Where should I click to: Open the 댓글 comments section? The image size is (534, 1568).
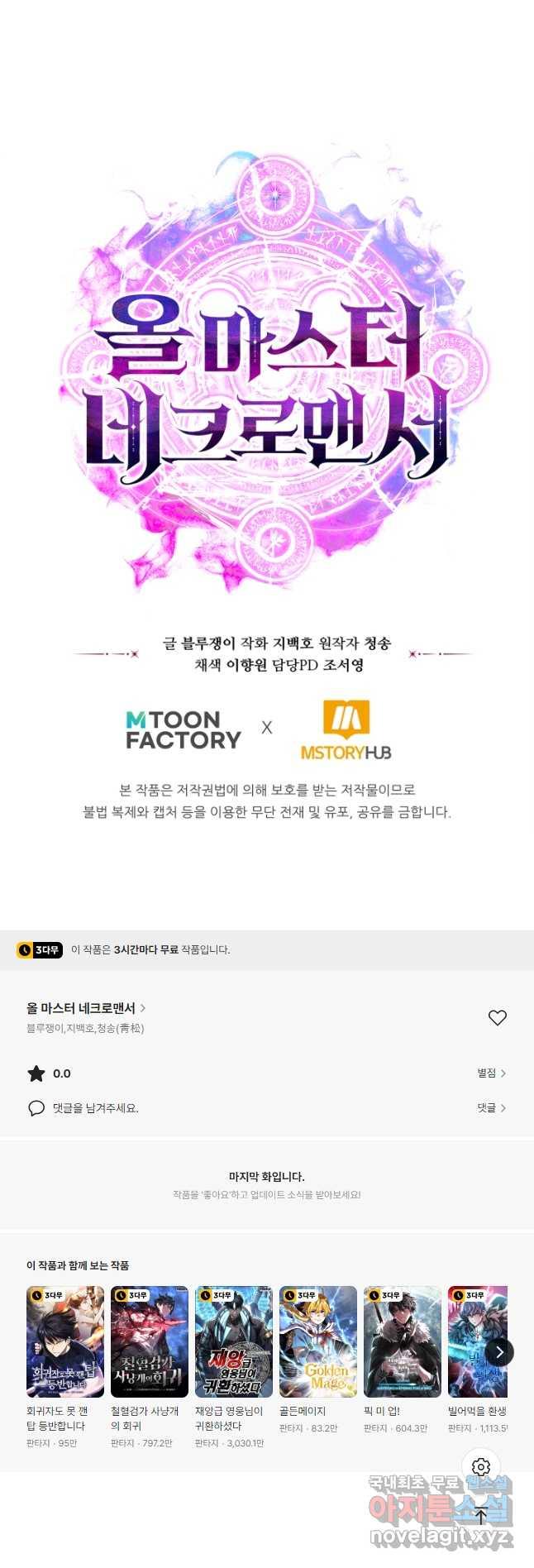coord(491,1107)
